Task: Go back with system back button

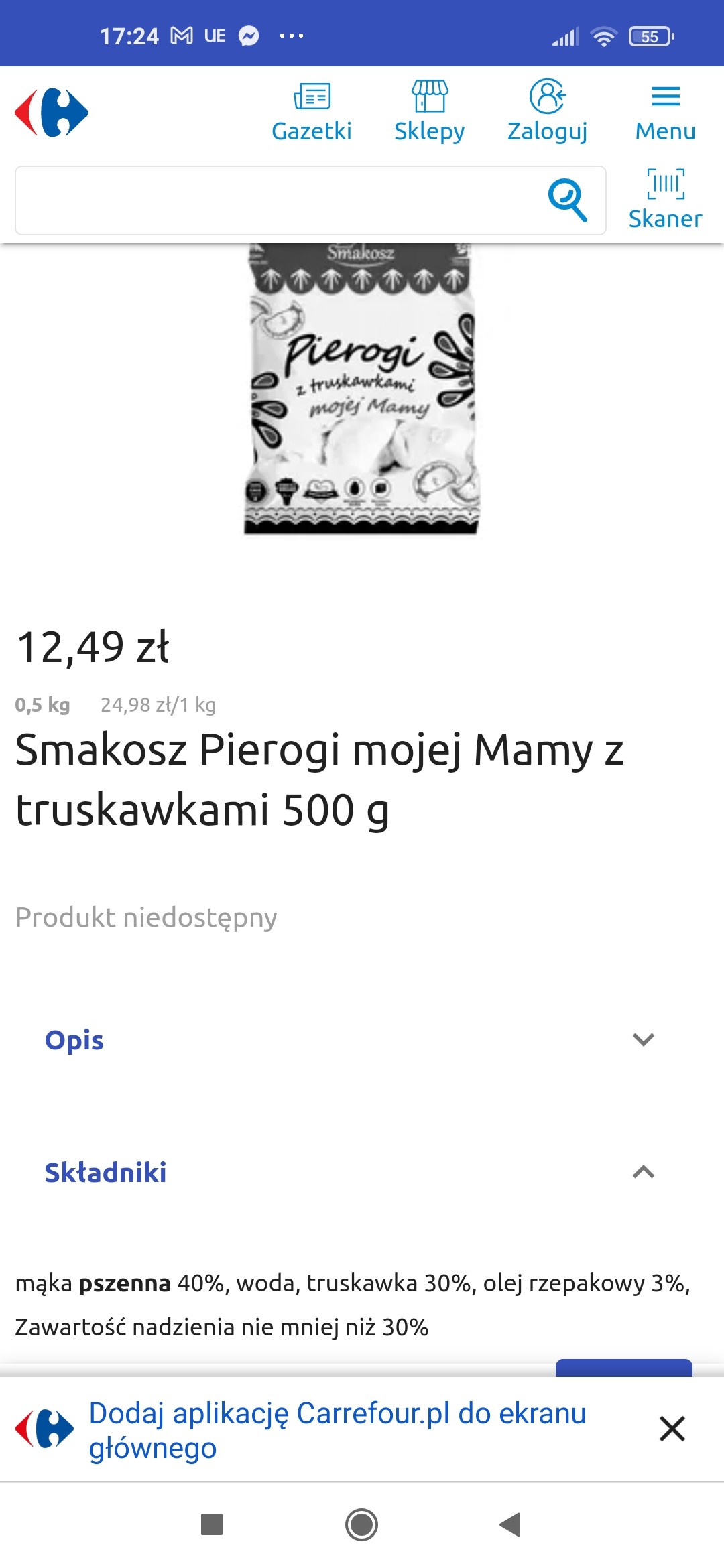Action: point(511,1525)
